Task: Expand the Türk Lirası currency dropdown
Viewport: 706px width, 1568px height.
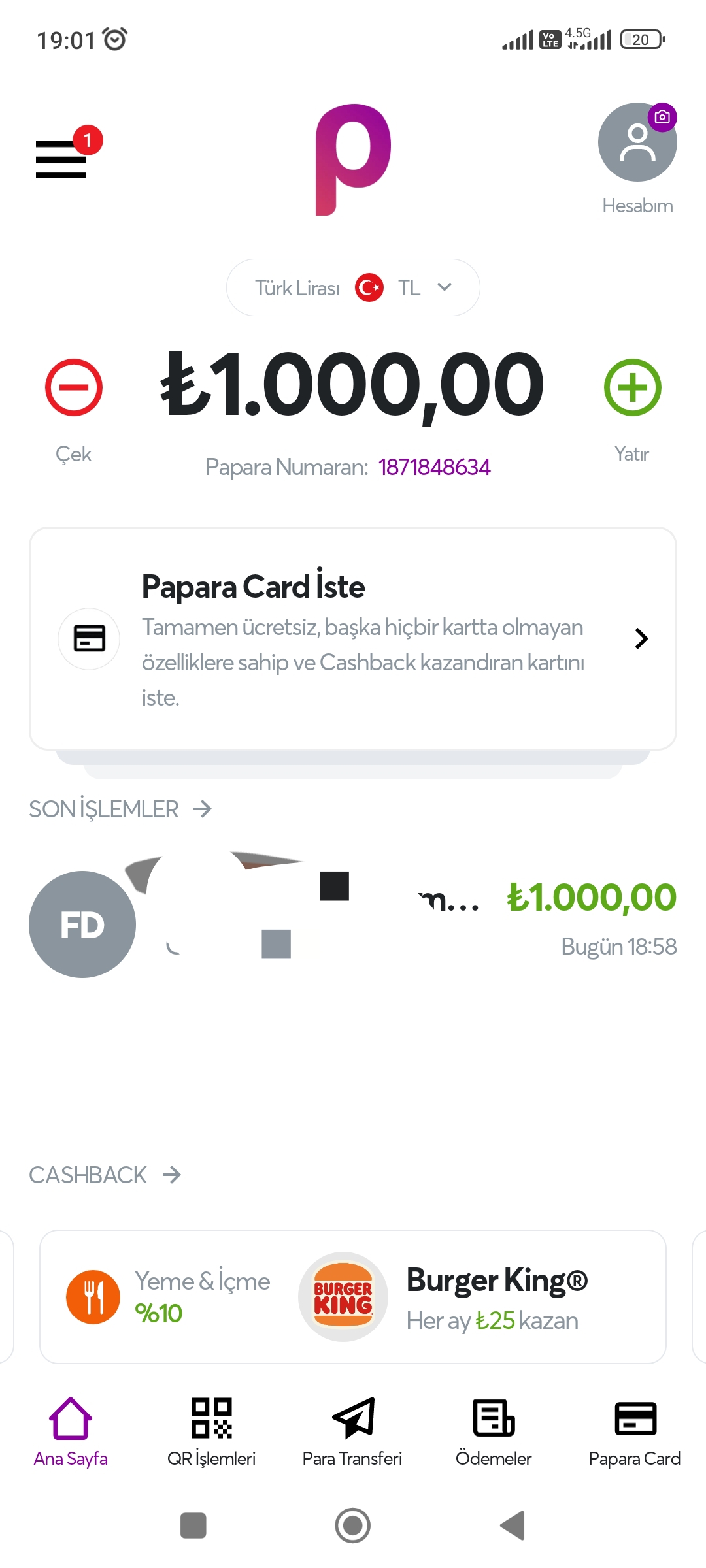Action: tap(353, 287)
